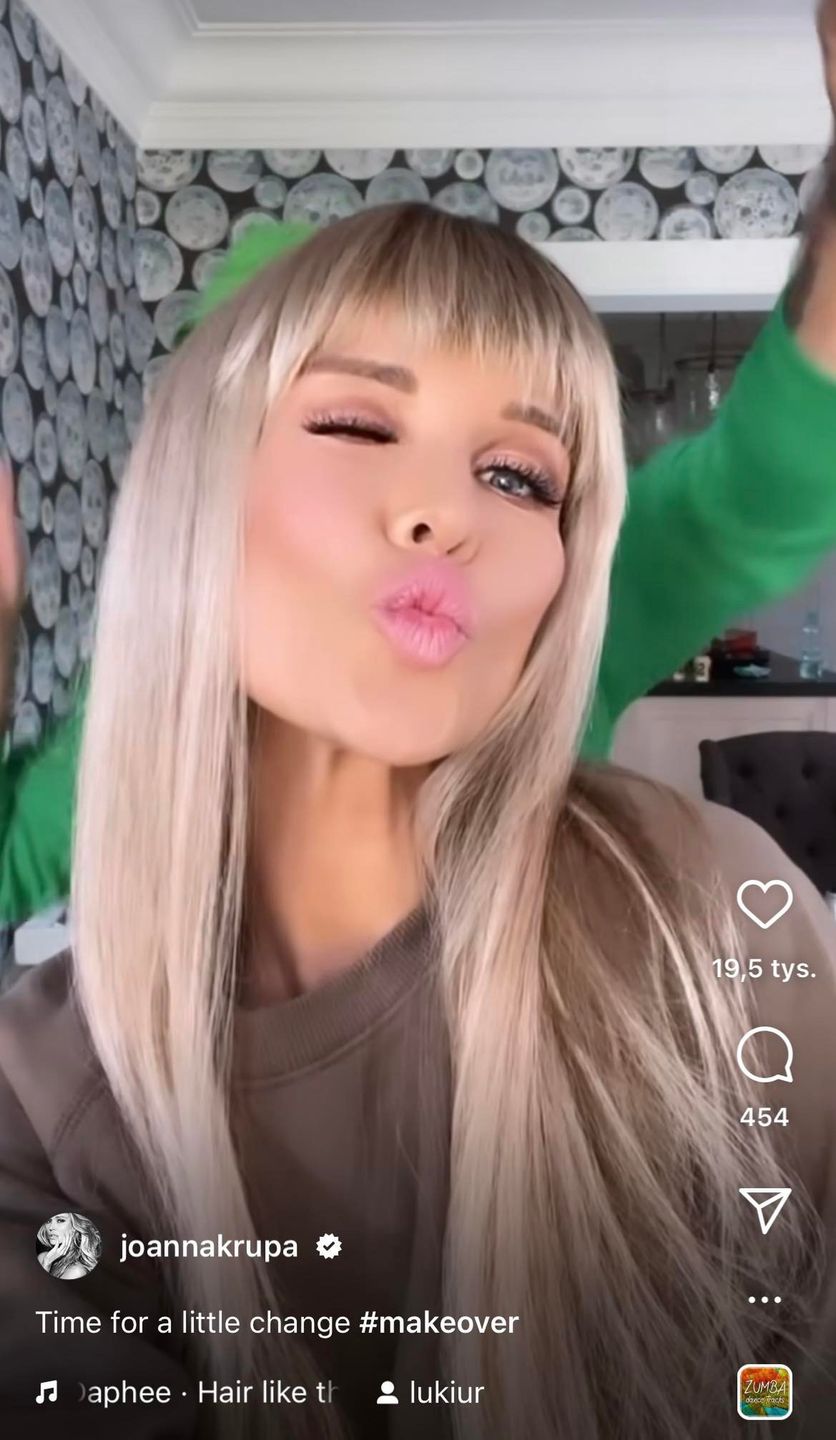Share the reel via paper plane icon
This screenshot has height=1440, width=836.
coord(764,1209)
